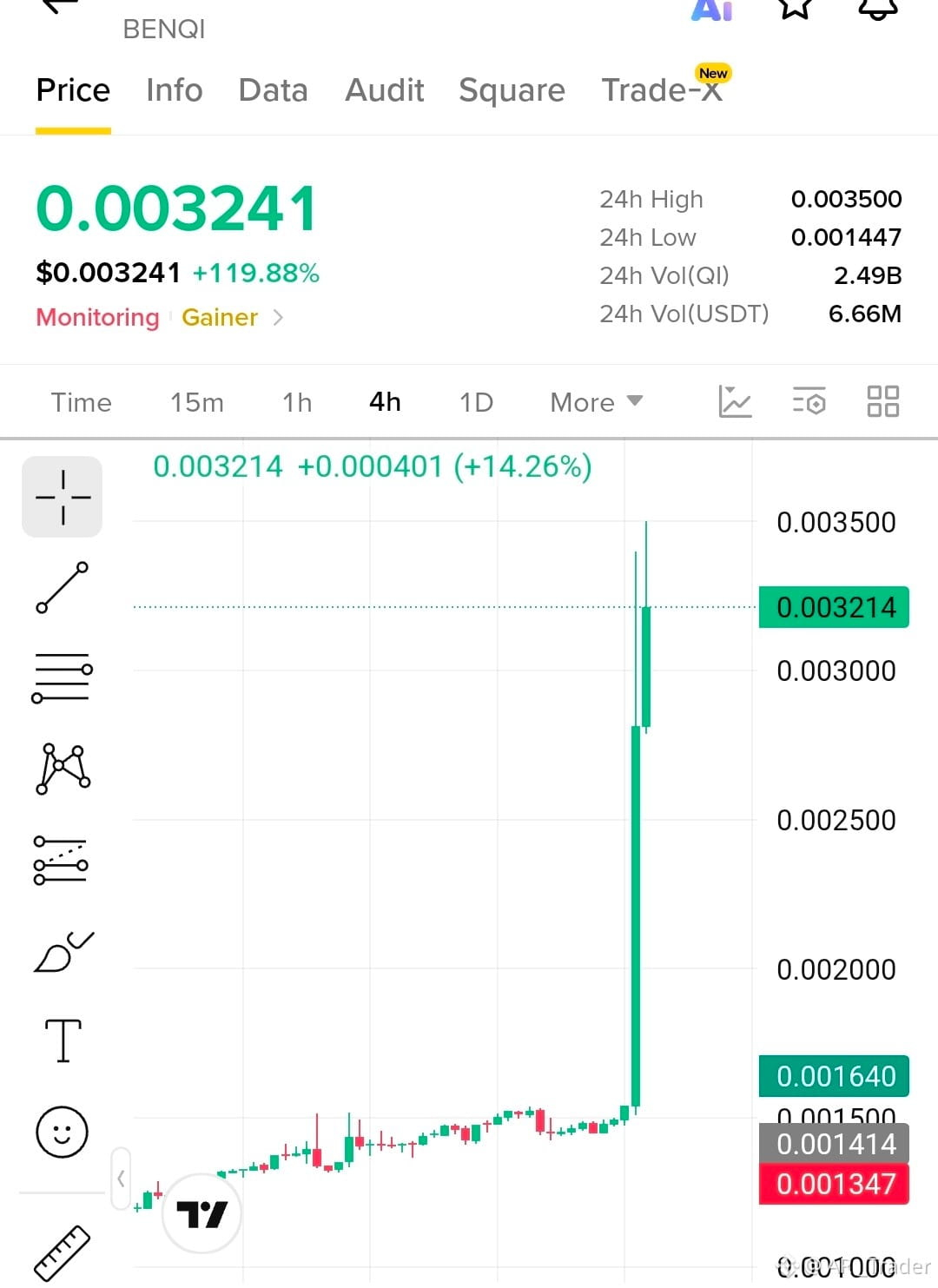This screenshot has width=938, height=1288.
Task: Select the Time chart view
Action: coord(81,402)
